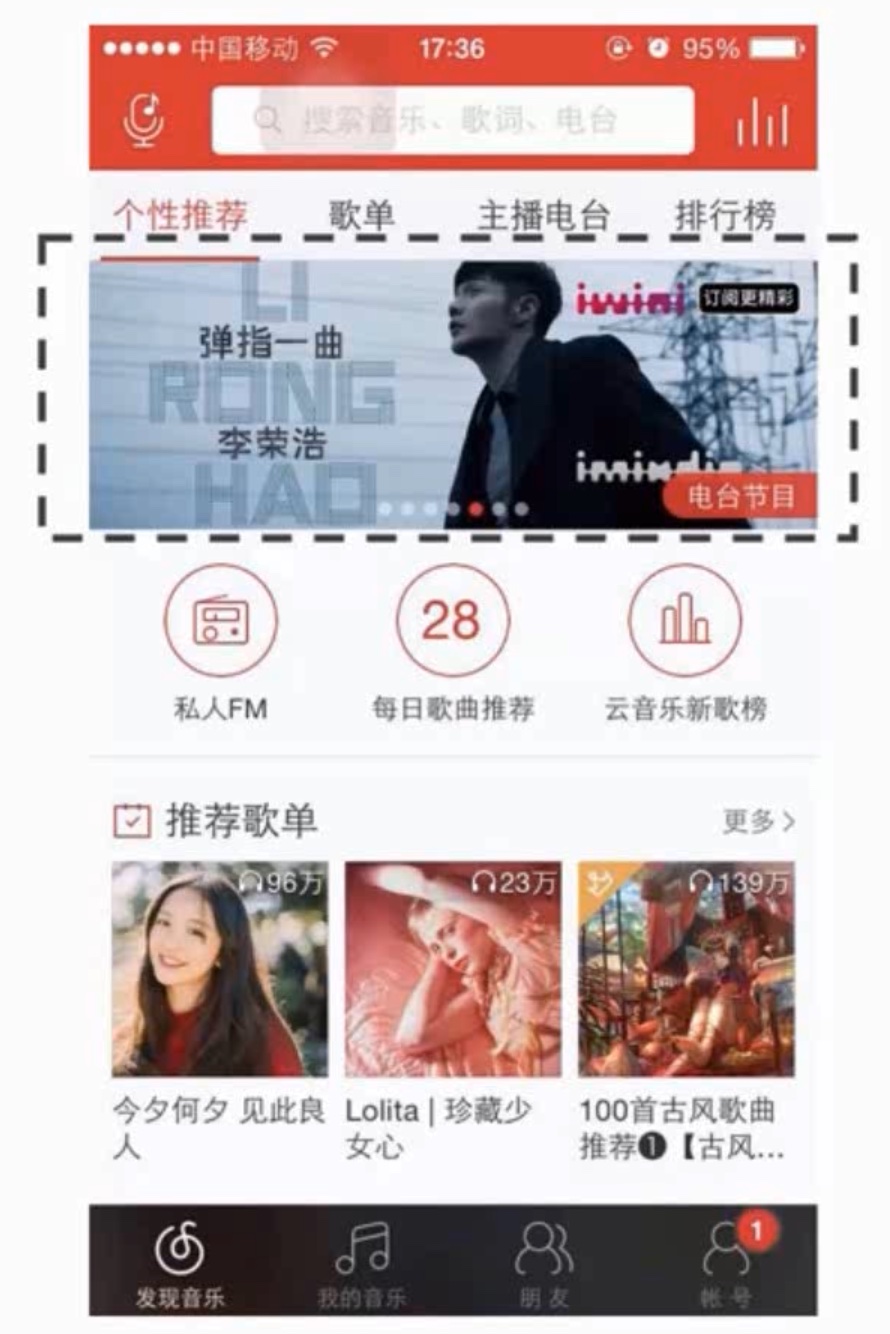
Task: Open the search box for music and lyrics
Action: 452,121
